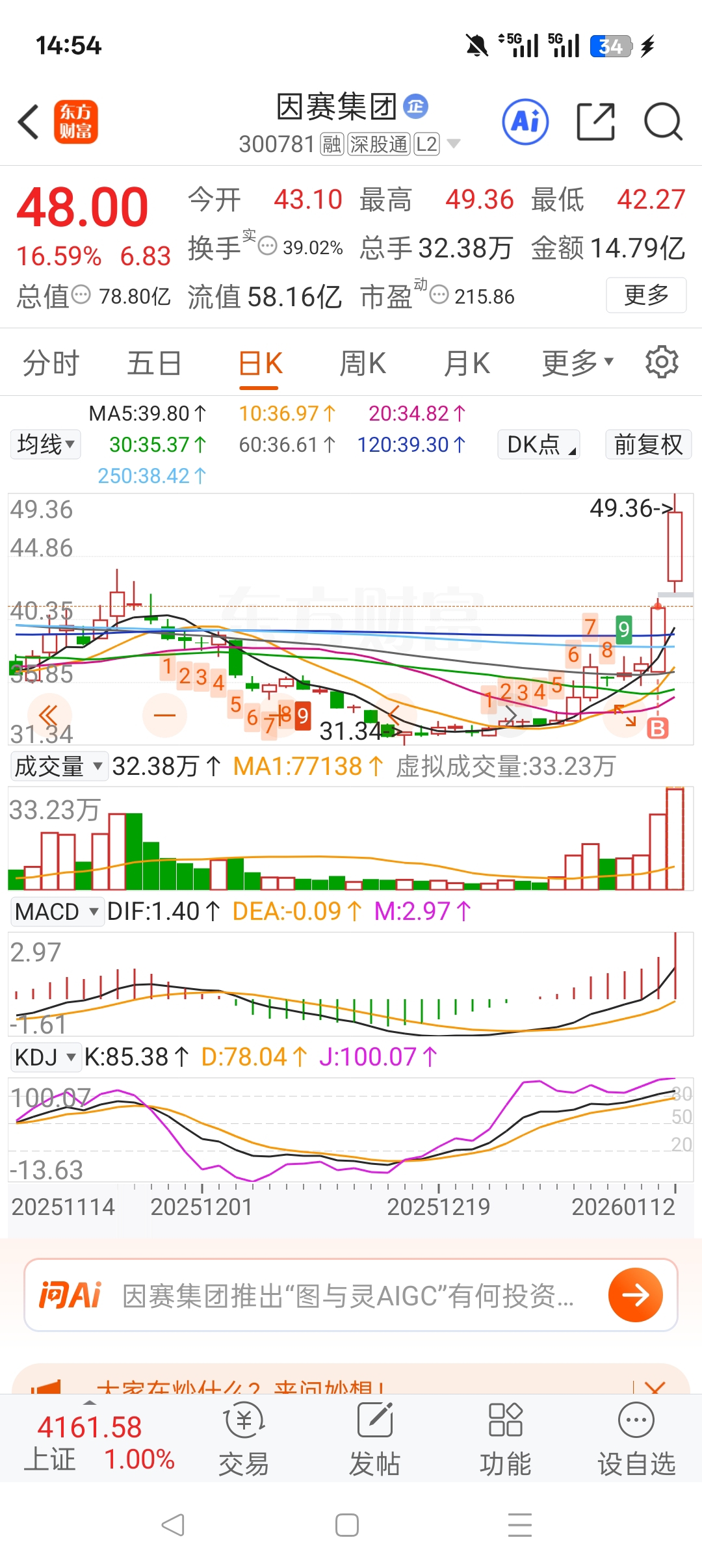Open the MACD indicator dropdown
Screen dimensions: 702x1568
pos(57,911)
